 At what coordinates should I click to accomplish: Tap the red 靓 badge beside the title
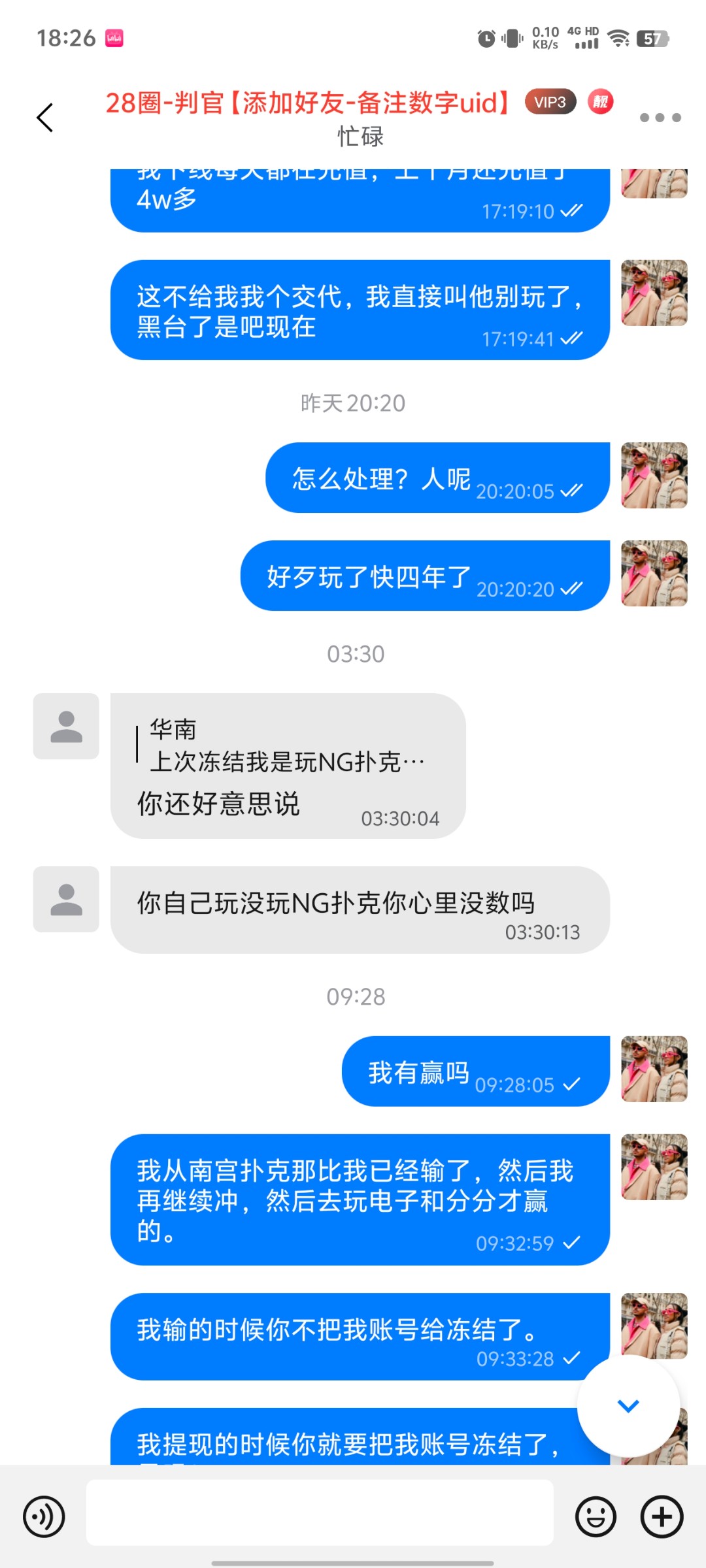click(601, 101)
